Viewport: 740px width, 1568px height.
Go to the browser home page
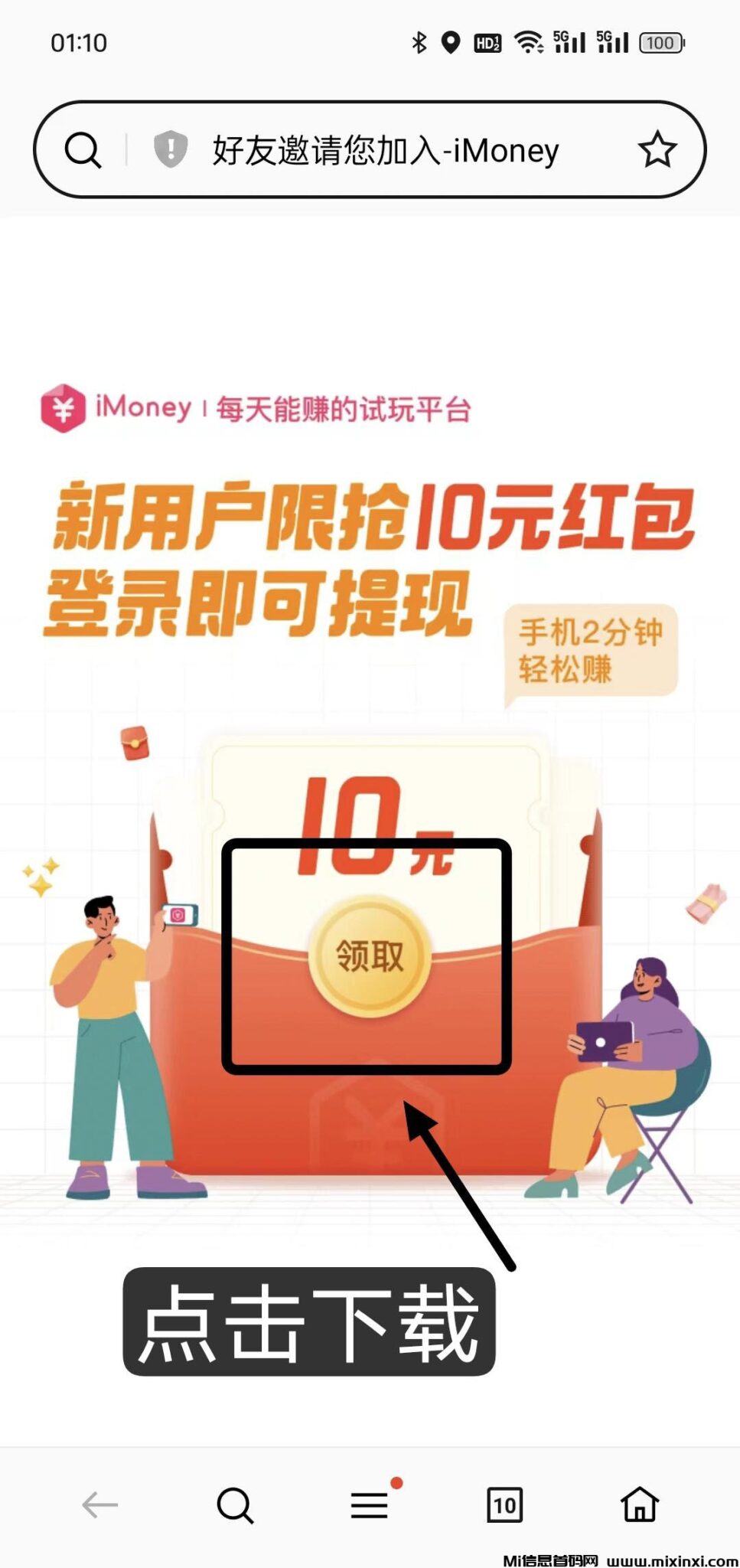click(x=639, y=1504)
